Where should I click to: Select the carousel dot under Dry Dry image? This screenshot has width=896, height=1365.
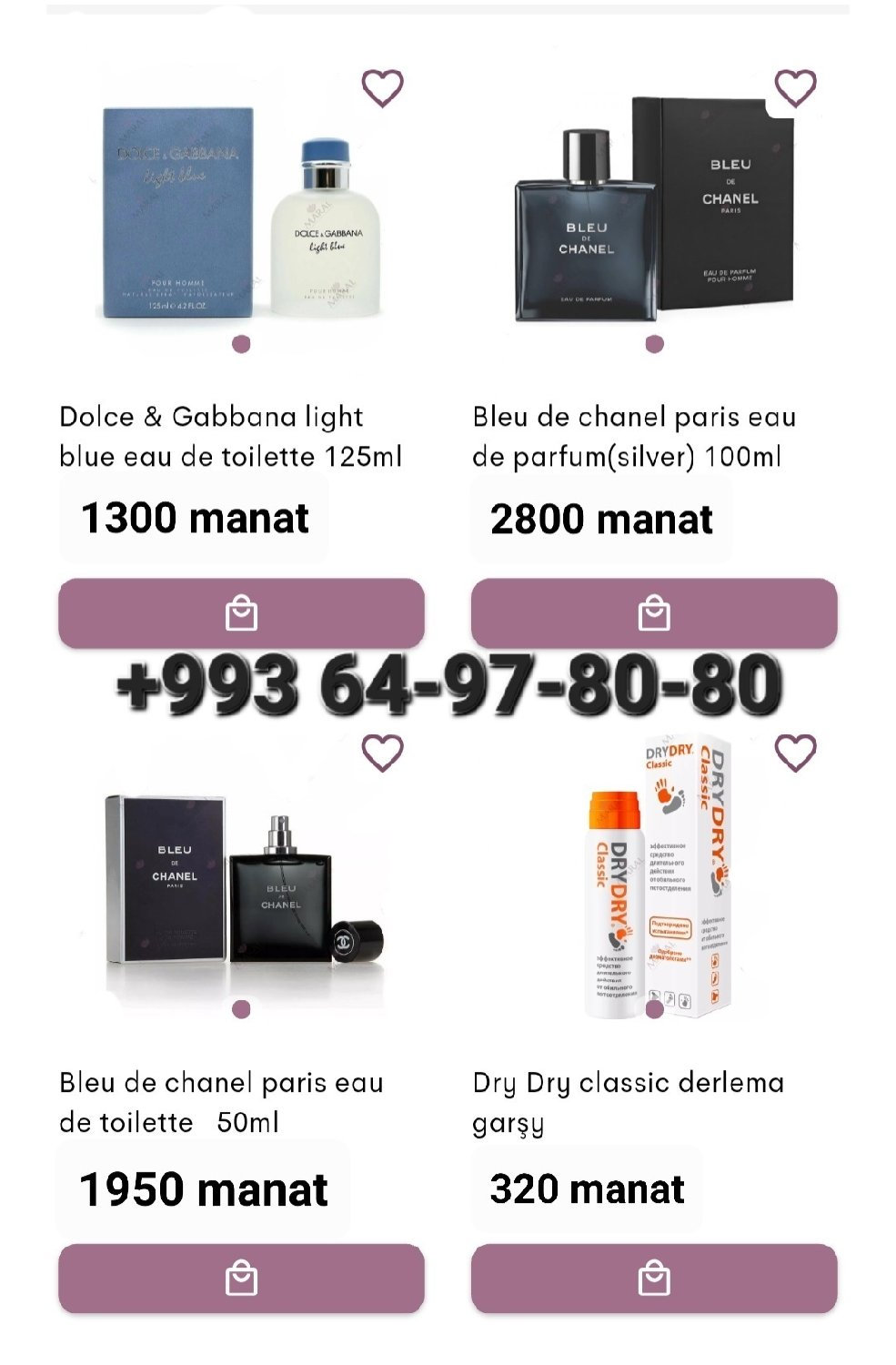tap(653, 1010)
